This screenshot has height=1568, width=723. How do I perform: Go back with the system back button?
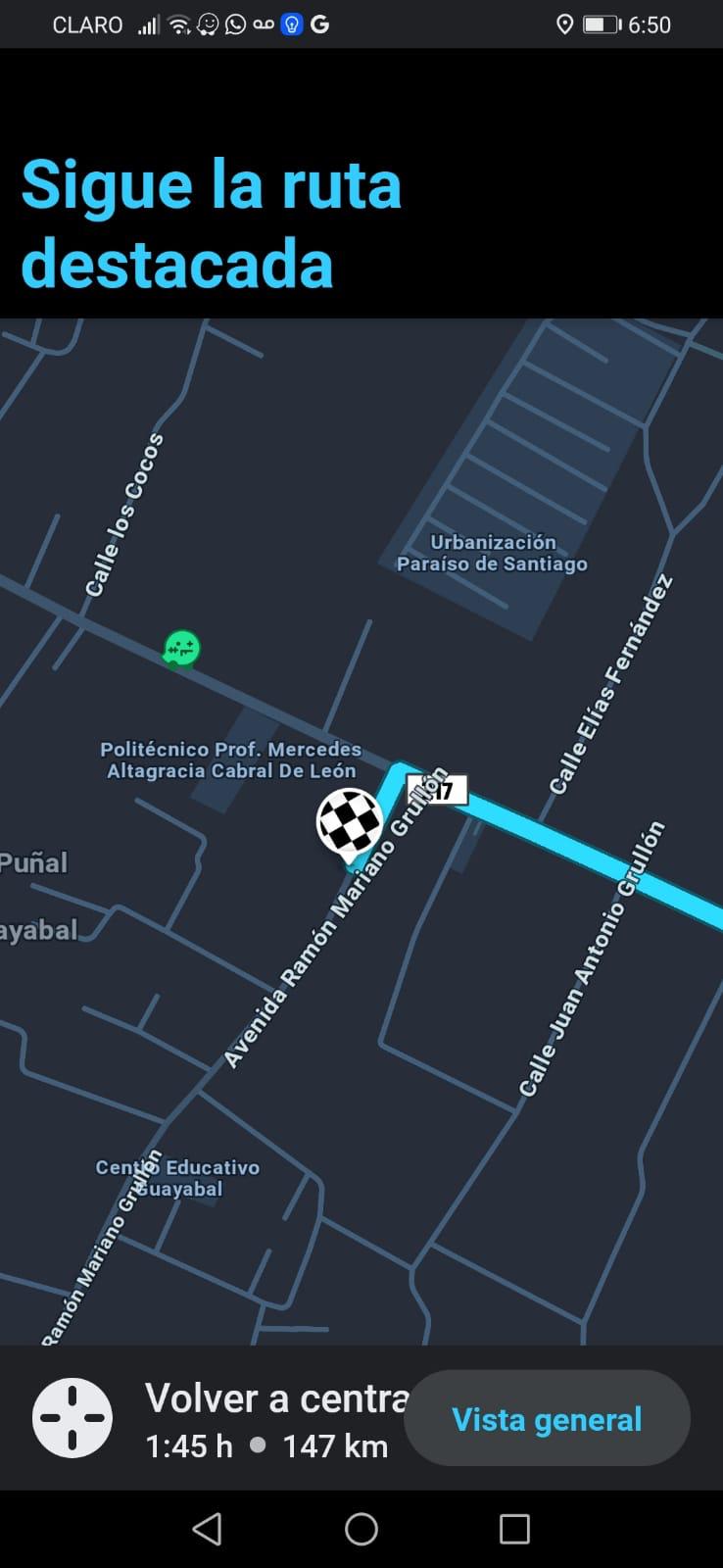coord(207,1529)
